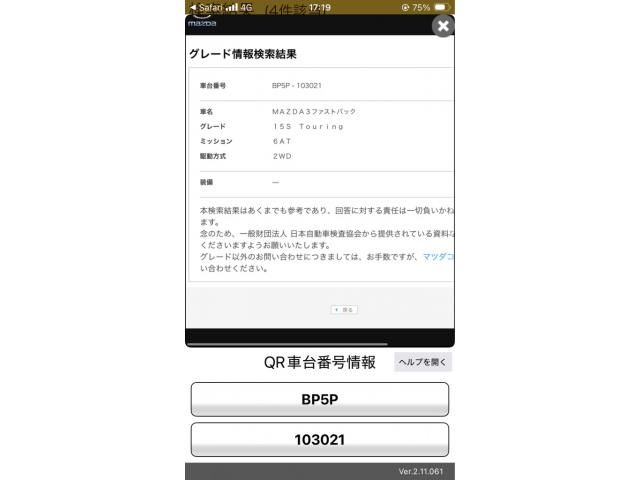Select the 103021 chassis number button
This screenshot has height=480, width=640.
coord(320,439)
